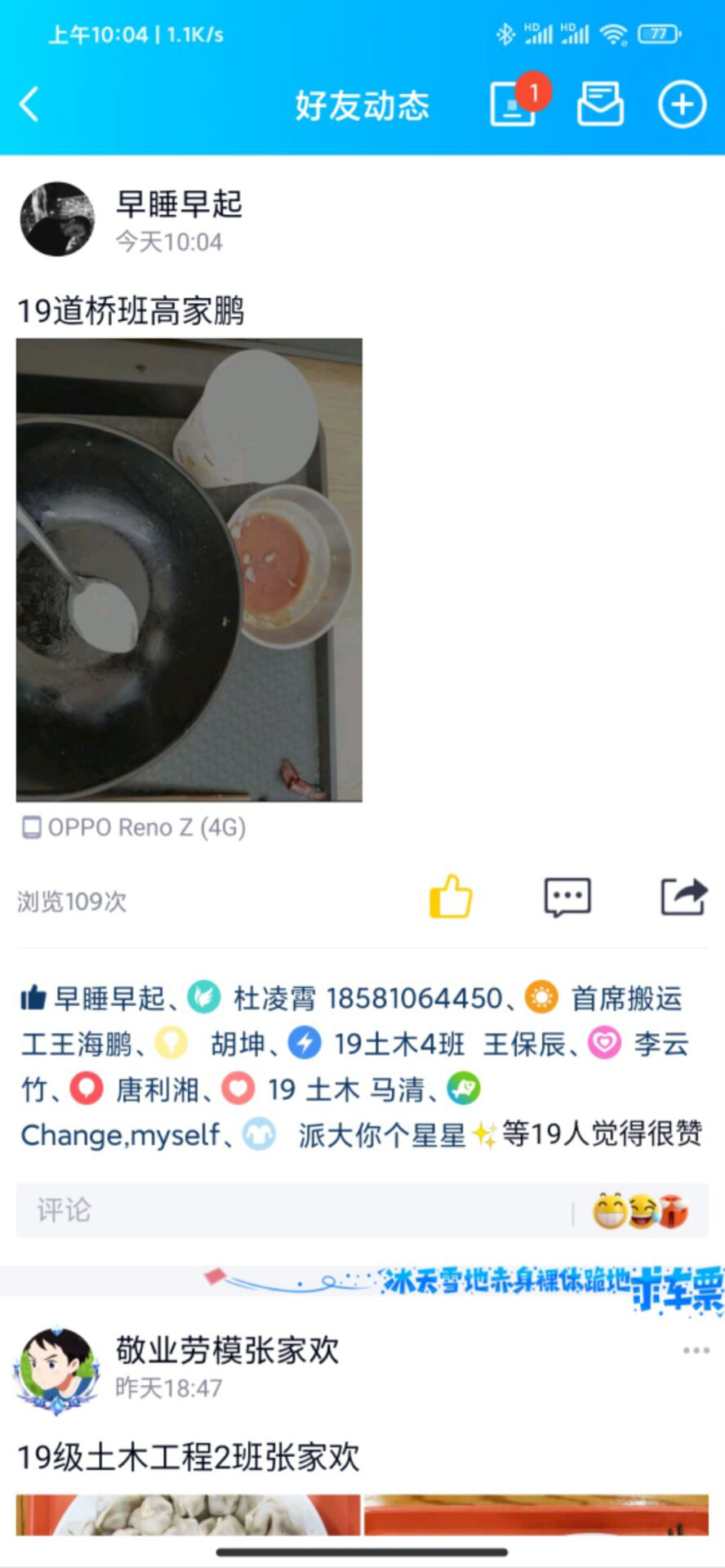
Task: Tap the 早睡早起 username at post top
Action: 180,204
